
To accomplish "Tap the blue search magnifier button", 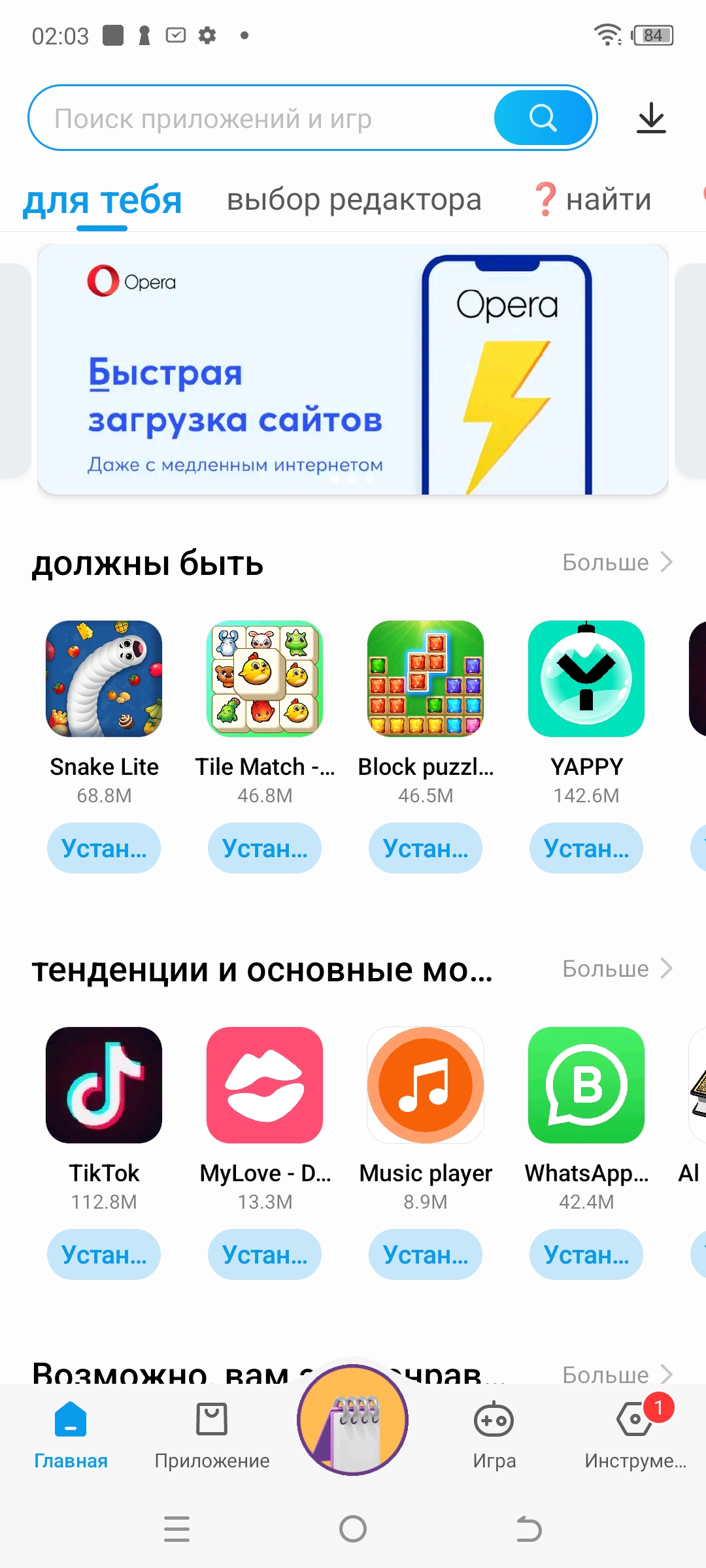I will pyautogui.click(x=543, y=118).
